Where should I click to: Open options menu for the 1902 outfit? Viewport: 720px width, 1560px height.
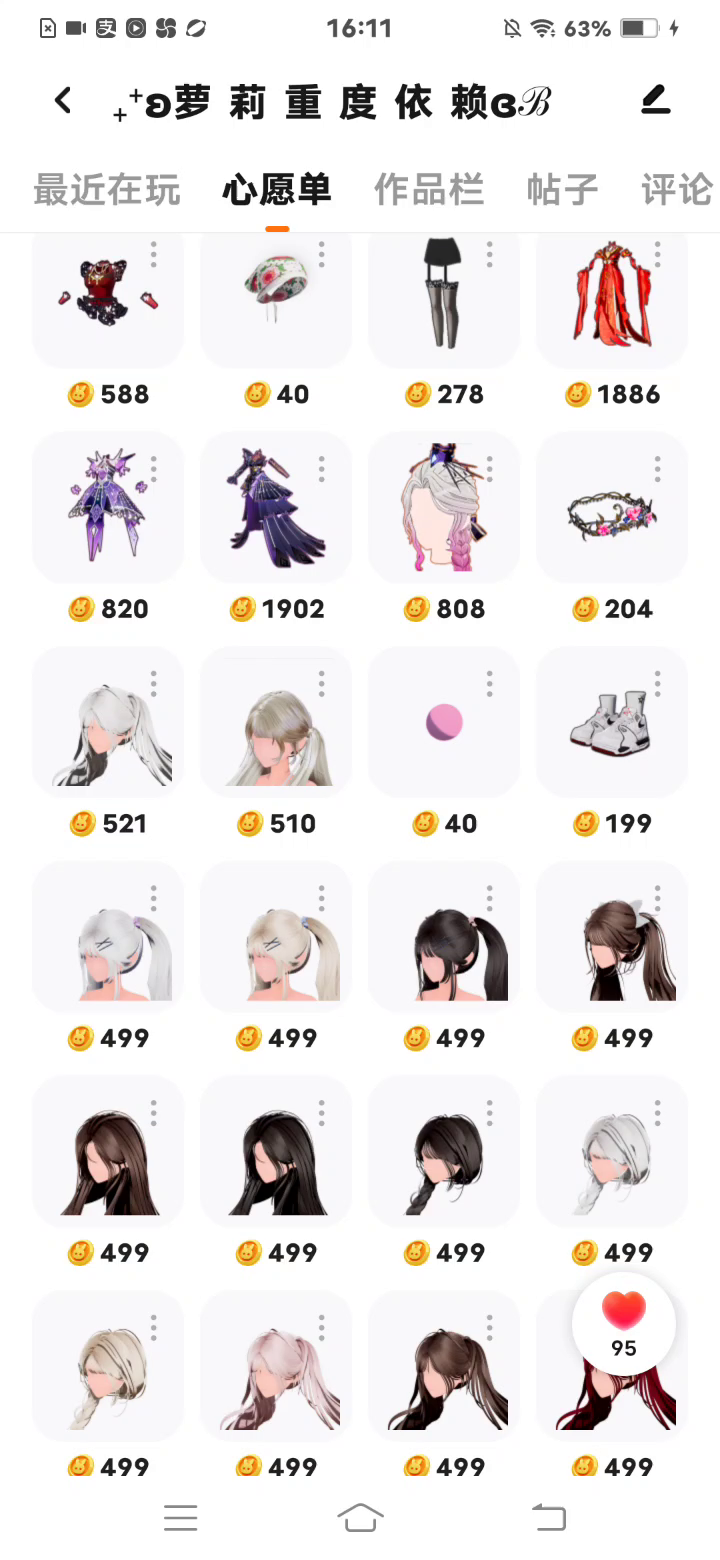pyautogui.click(x=322, y=469)
